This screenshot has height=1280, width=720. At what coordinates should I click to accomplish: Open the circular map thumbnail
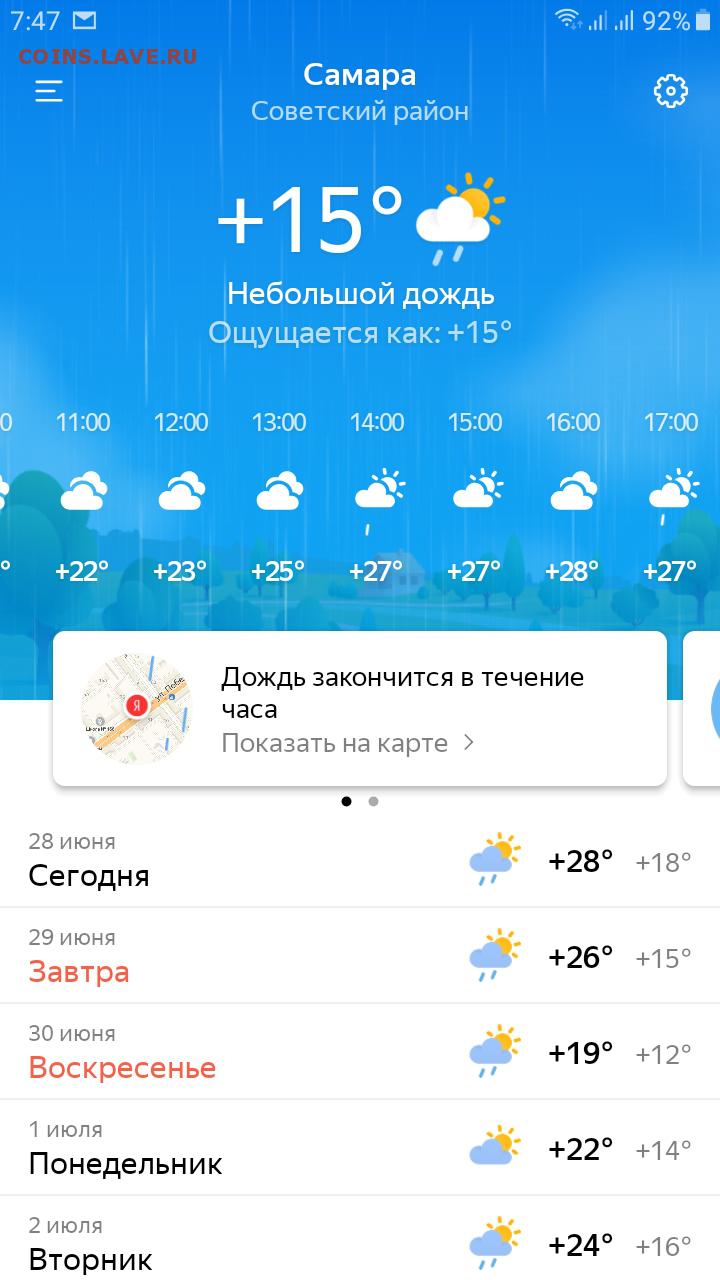(135, 708)
